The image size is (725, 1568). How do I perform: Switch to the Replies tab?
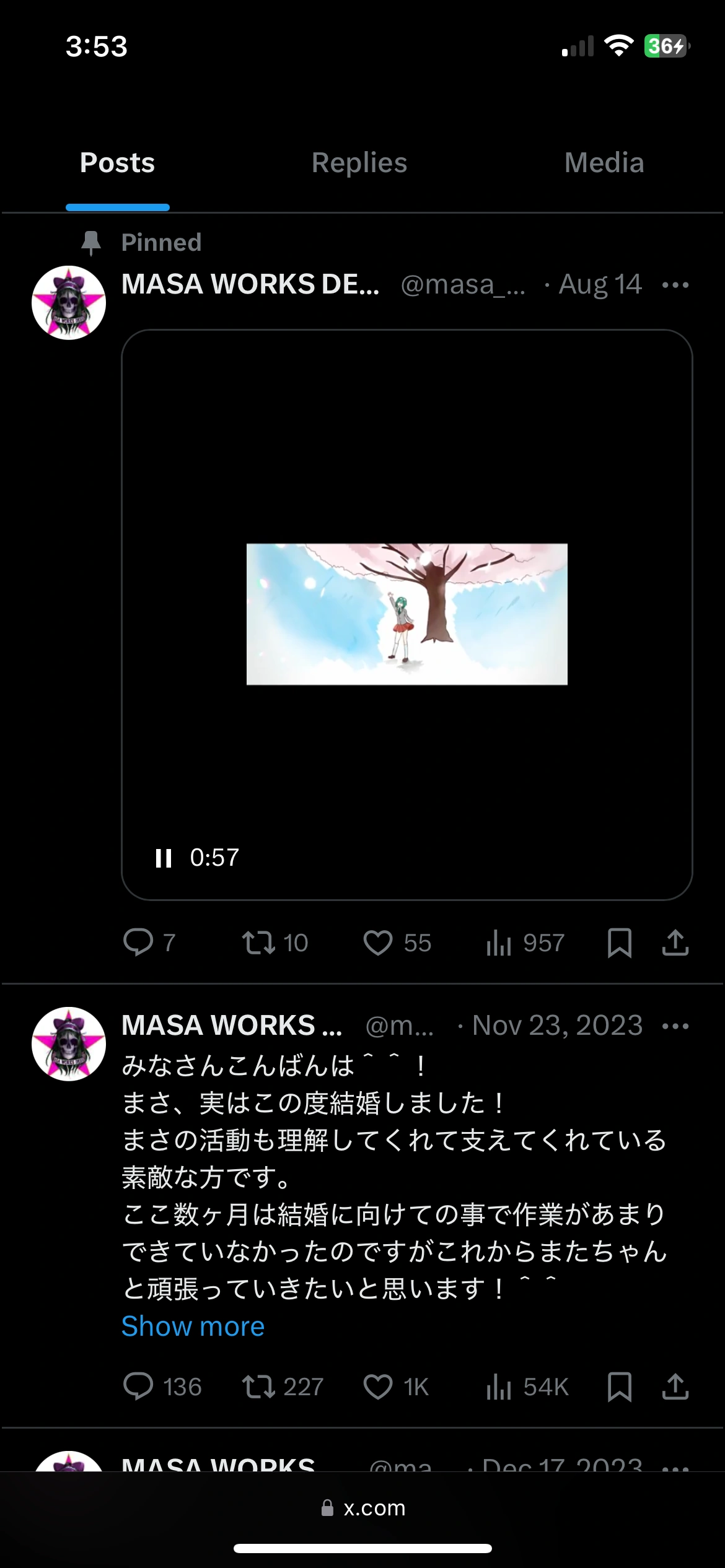(359, 163)
